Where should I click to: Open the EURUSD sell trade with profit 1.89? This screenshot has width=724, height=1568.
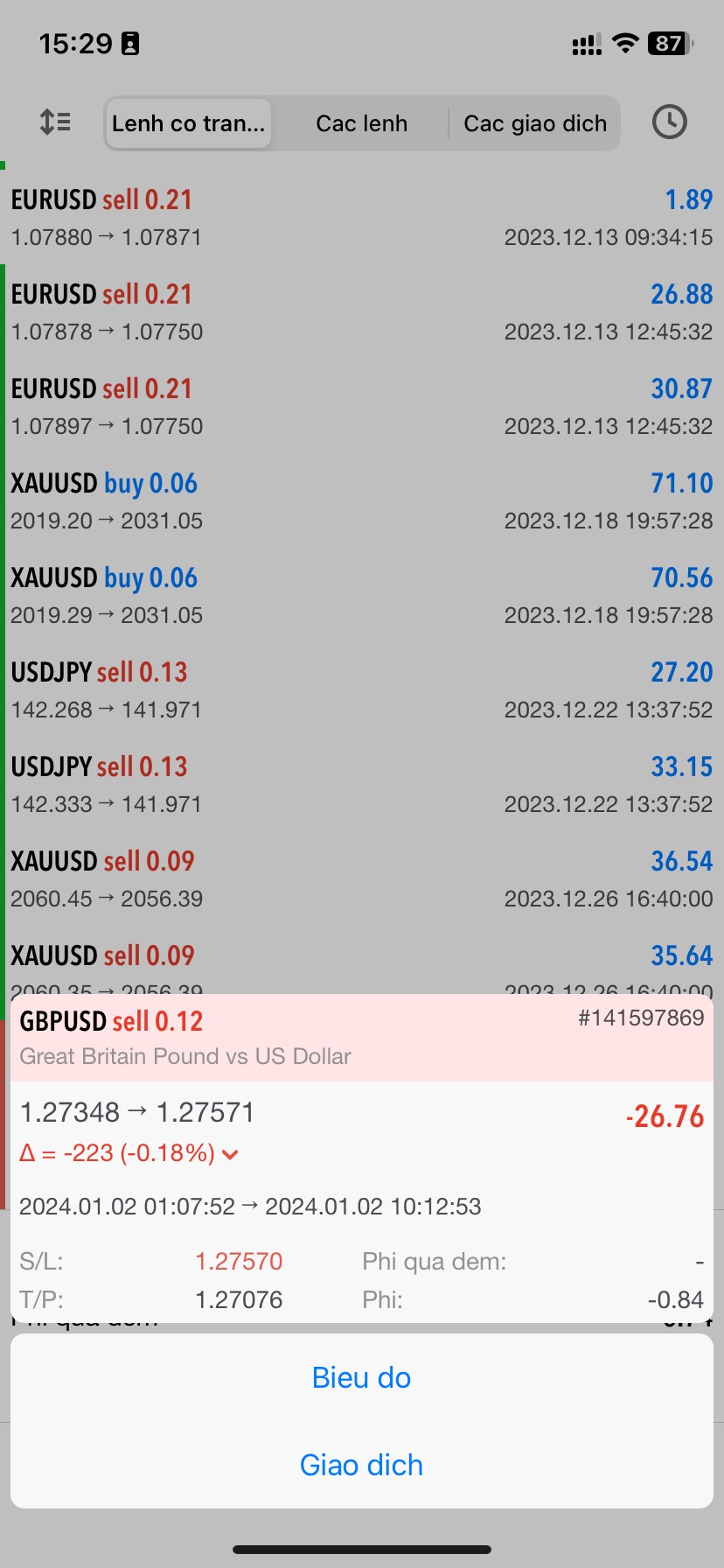pyautogui.click(x=361, y=217)
